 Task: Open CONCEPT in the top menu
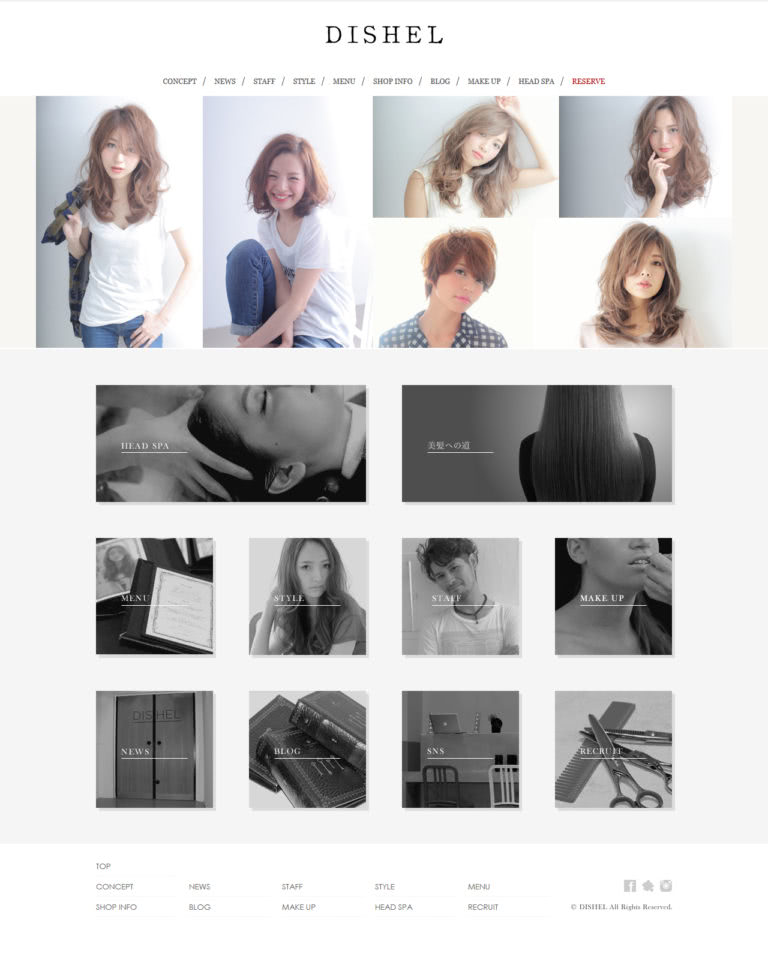[x=179, y=81]
